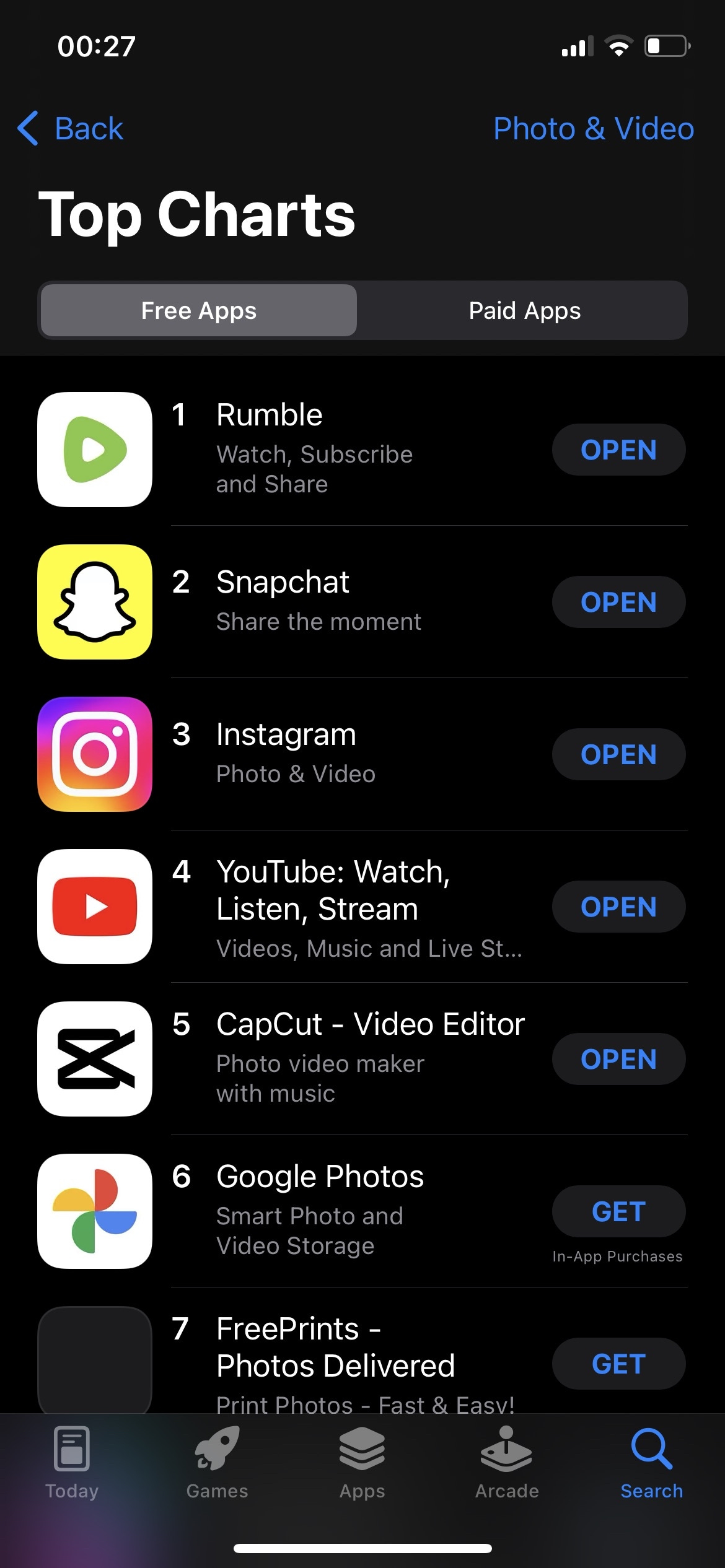View the Snapchat listing details

coord(310,601)
